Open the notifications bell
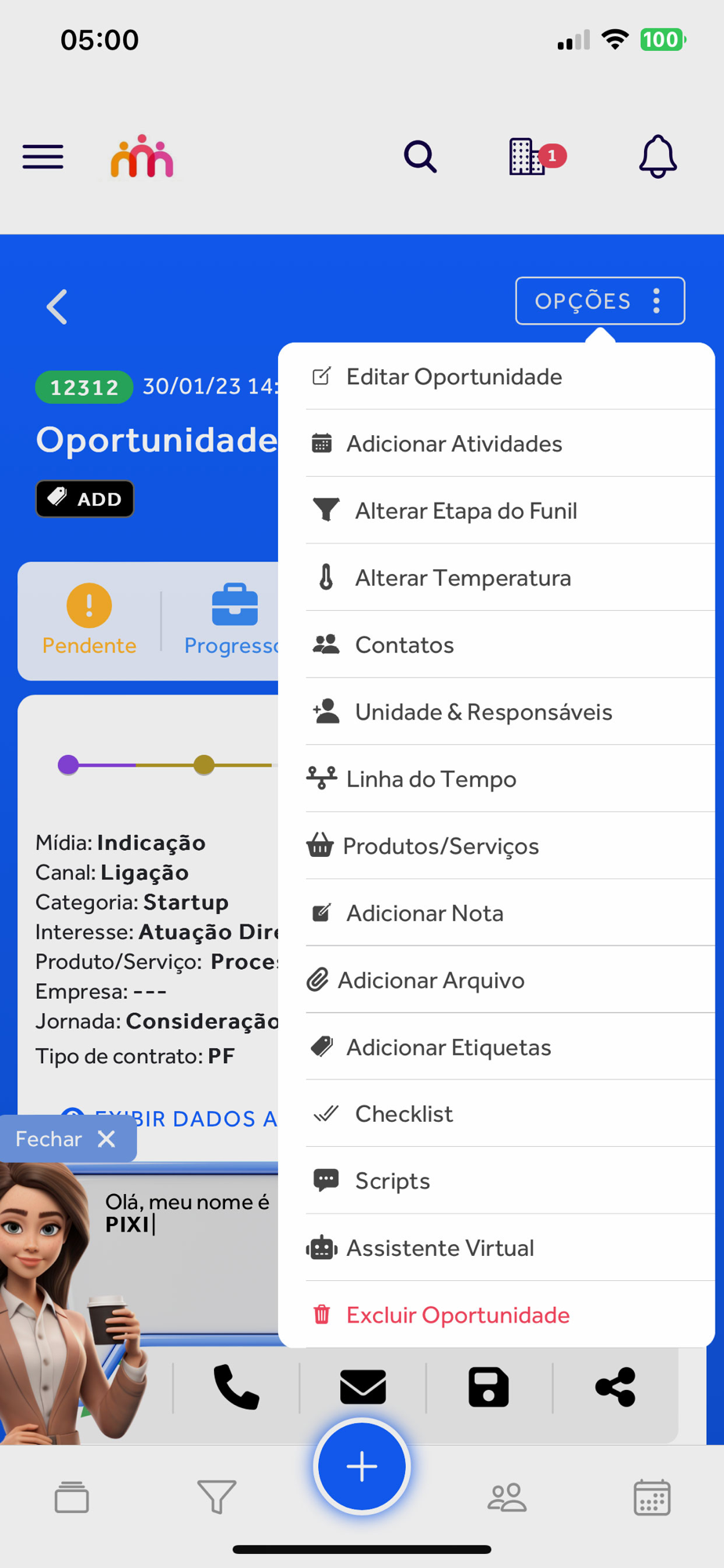This screenshot has height=1568, width=724. pos(657,157)
